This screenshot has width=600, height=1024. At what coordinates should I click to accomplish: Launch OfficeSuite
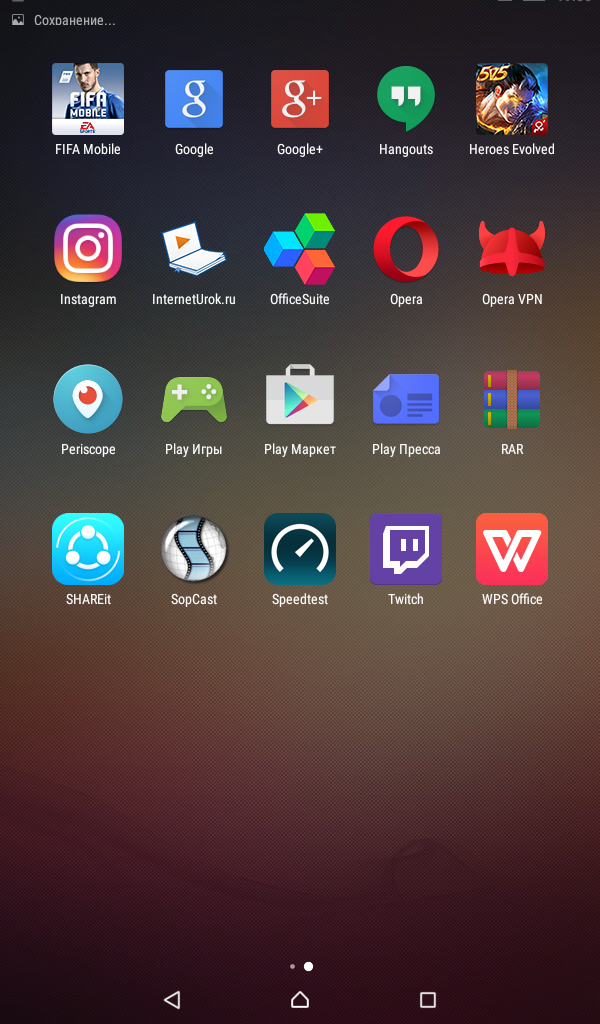(300, 249)
